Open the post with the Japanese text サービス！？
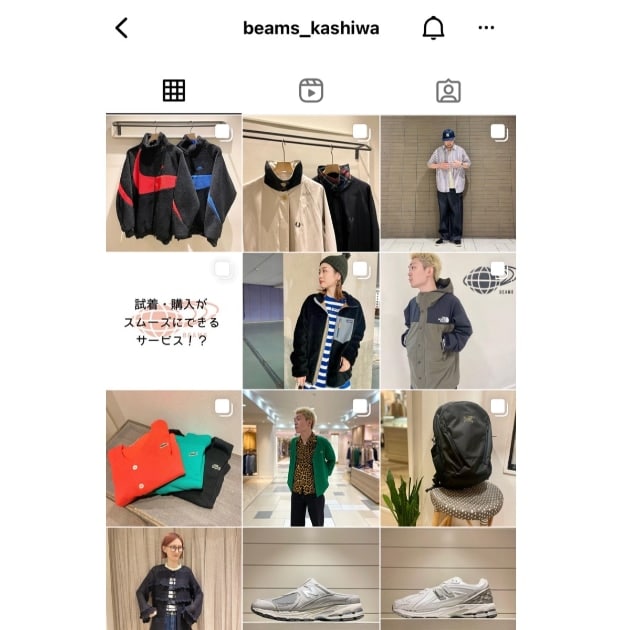The width and height of the screenshot is (630, 630). tap(173, 320)
